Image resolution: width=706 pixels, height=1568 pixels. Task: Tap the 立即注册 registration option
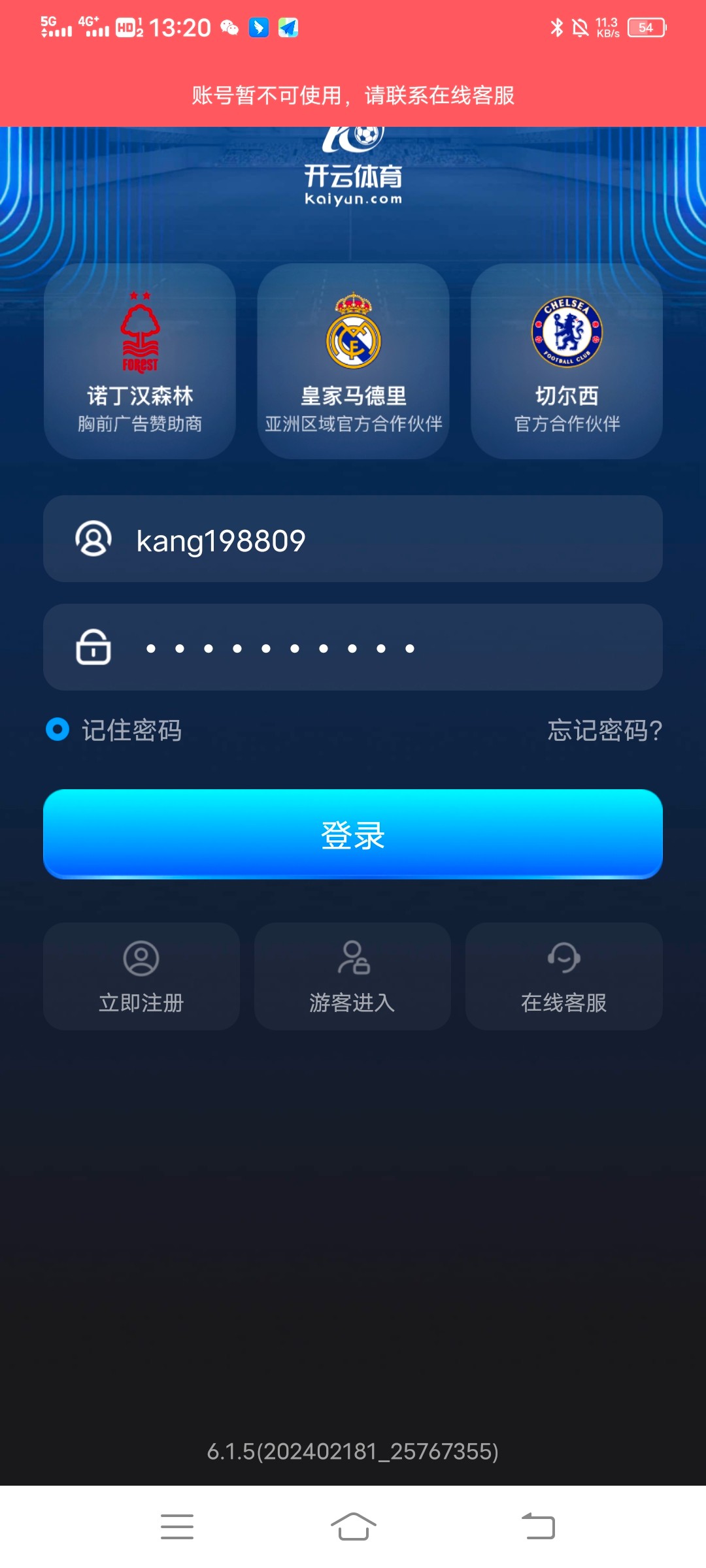point(141,976)
